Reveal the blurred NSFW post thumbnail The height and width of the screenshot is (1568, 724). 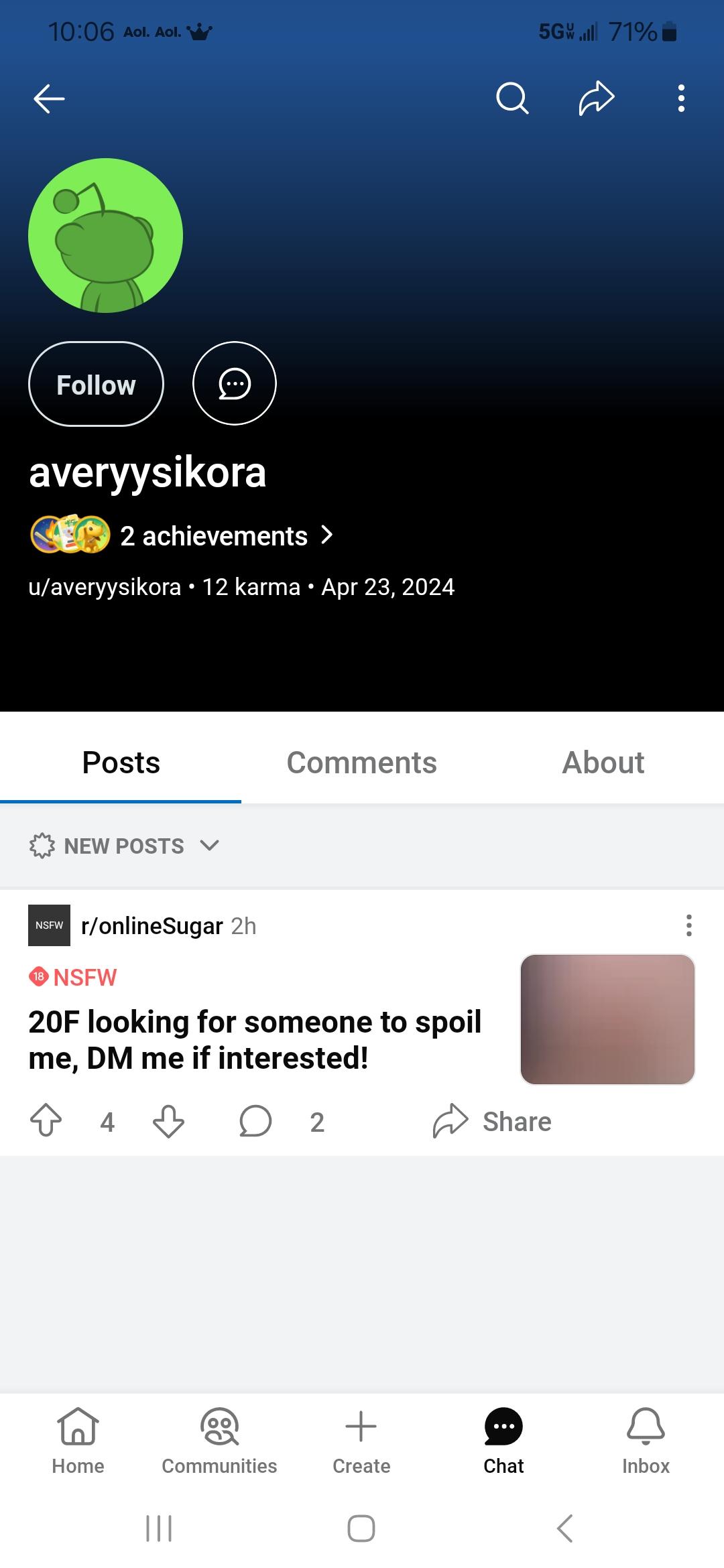click(x=607, y=1018)
